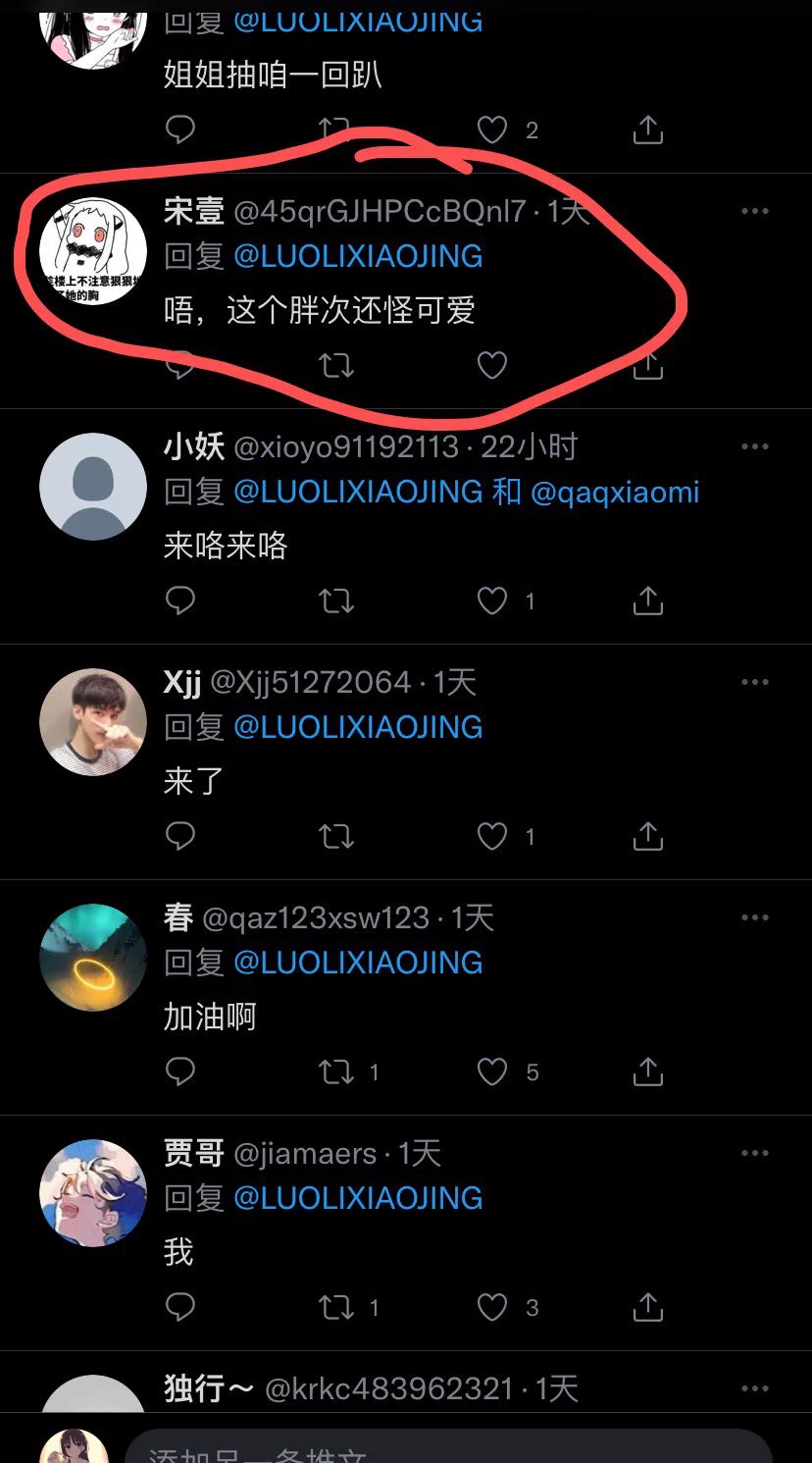Open Xjj's profile avatar

[93, 722]
